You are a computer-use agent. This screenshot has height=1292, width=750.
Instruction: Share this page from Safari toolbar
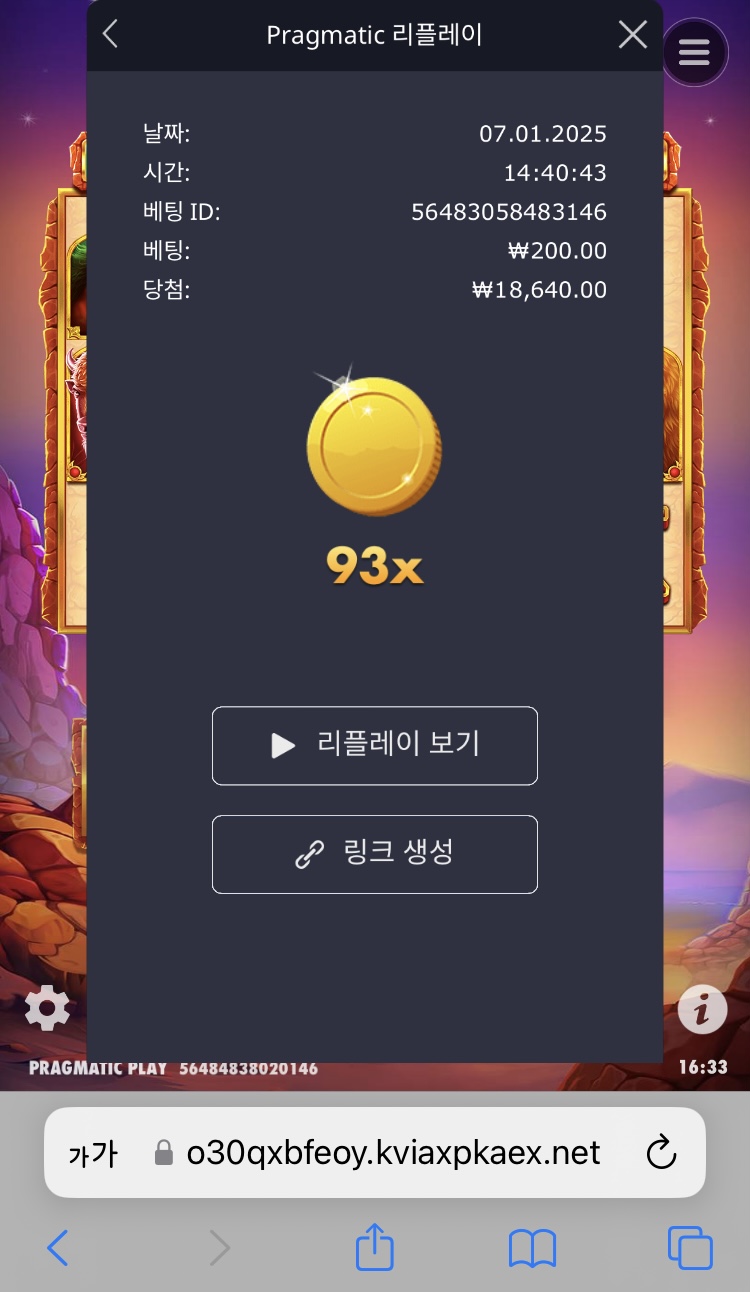point(375,1248)
